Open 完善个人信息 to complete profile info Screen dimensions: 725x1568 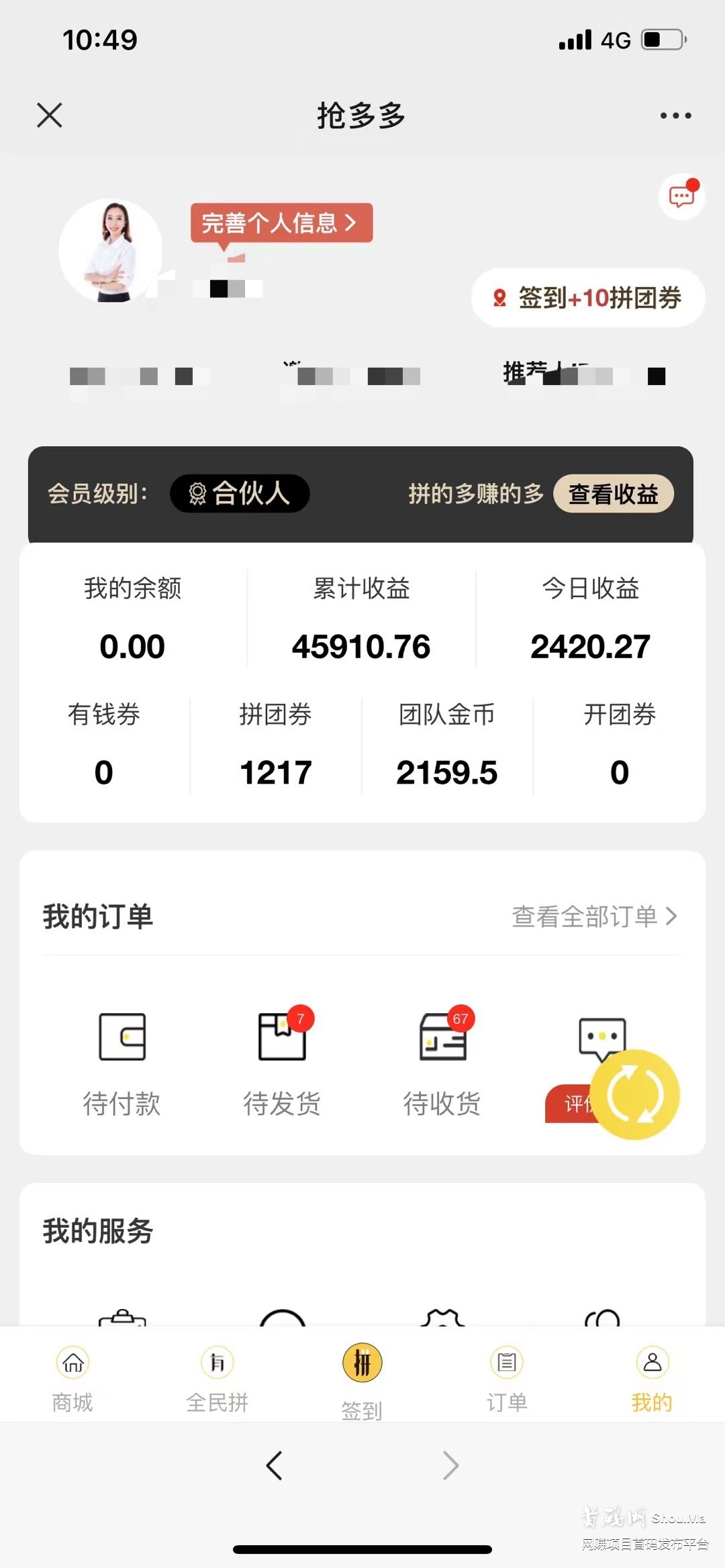281,224
